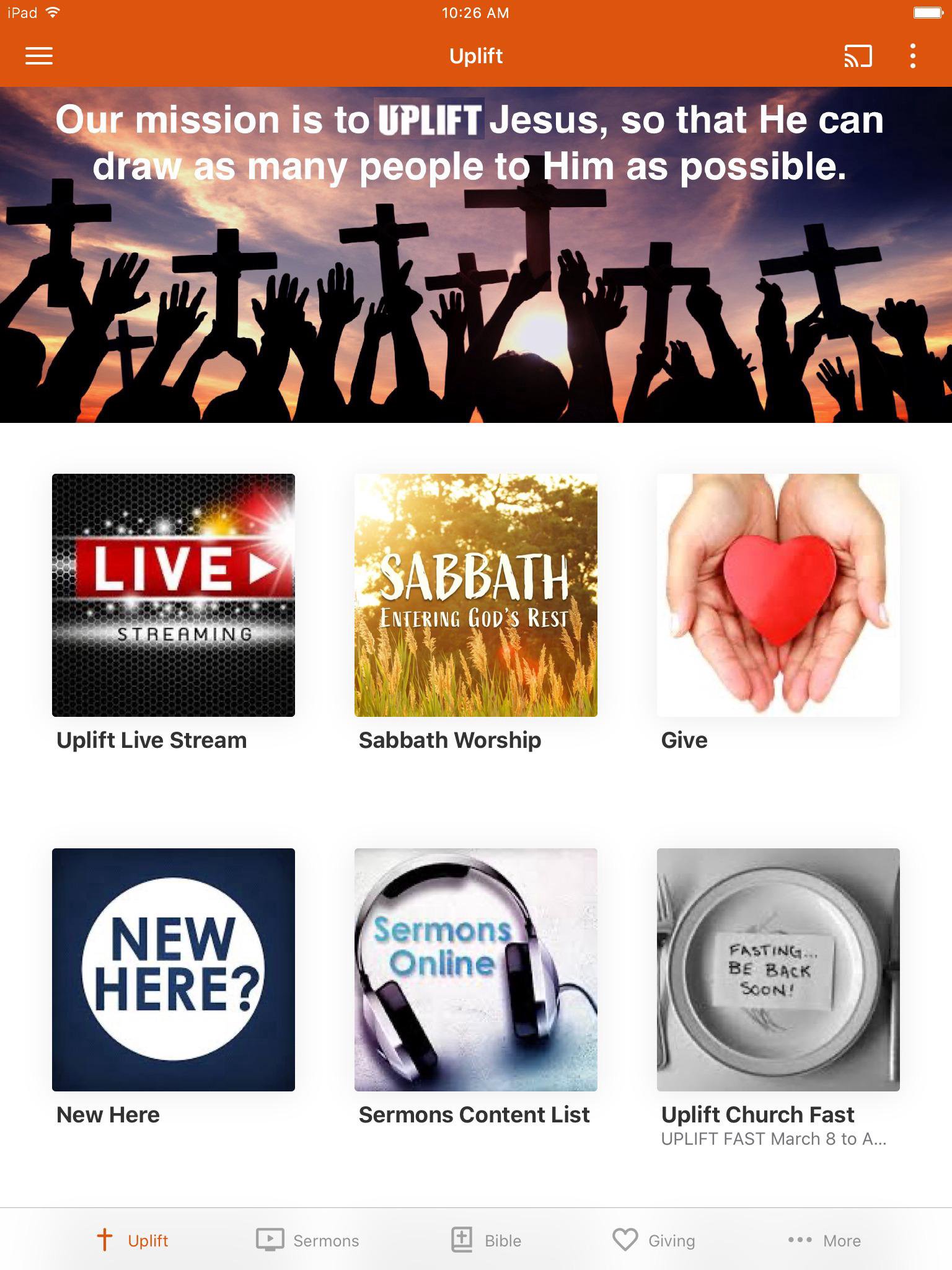View the Sermons Content List tile

click(x=476, y=970)
